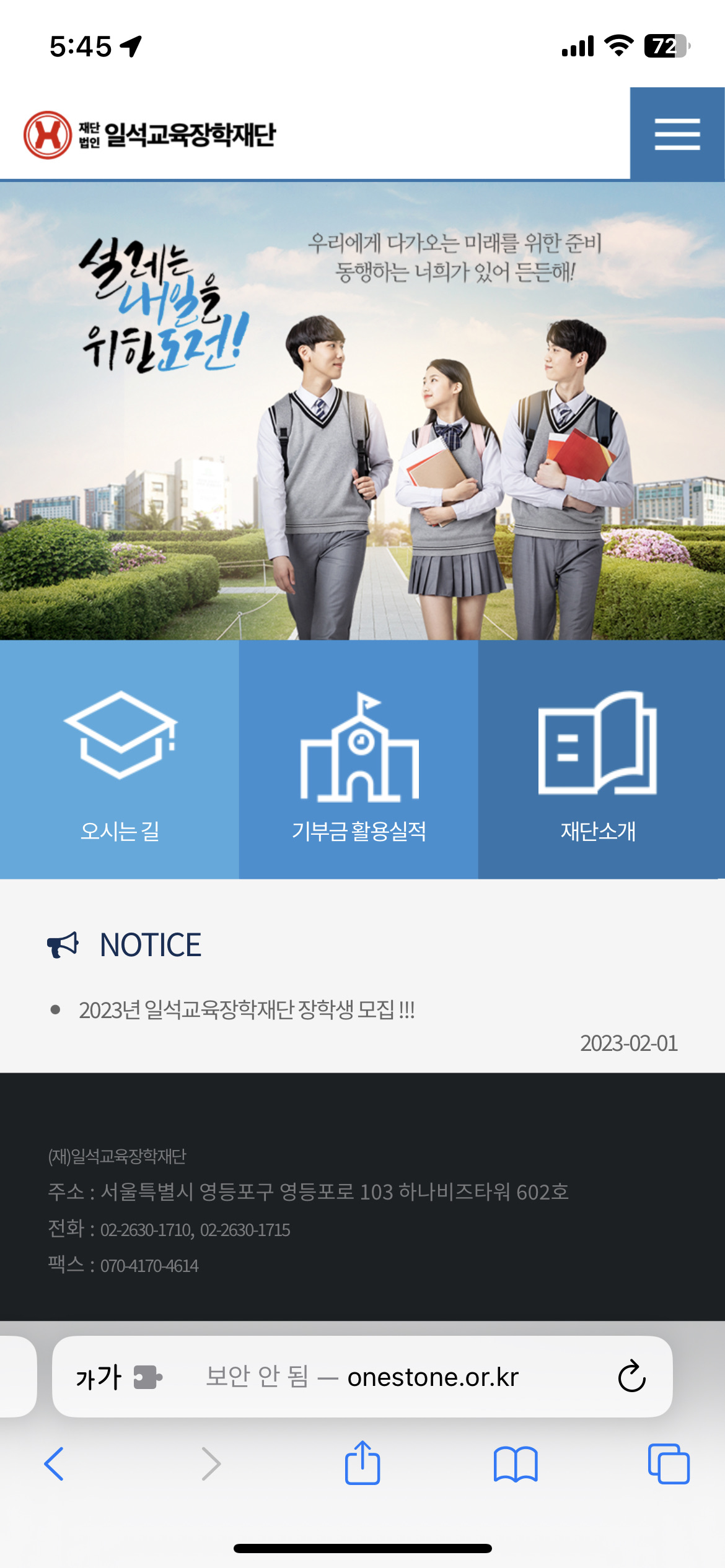Reload the page
This screenshot has width=725, height=1568.
coord(631,1377)
